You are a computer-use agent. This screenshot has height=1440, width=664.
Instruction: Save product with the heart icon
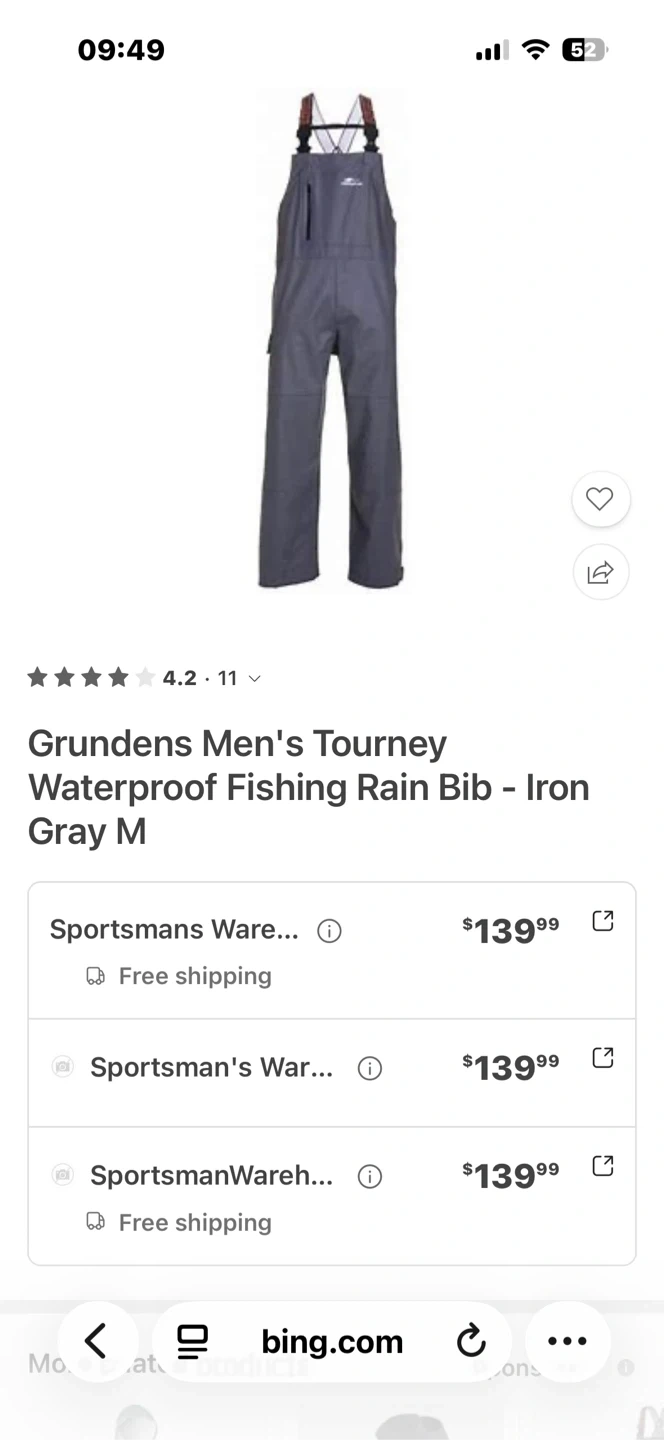(x=600, y=499)
